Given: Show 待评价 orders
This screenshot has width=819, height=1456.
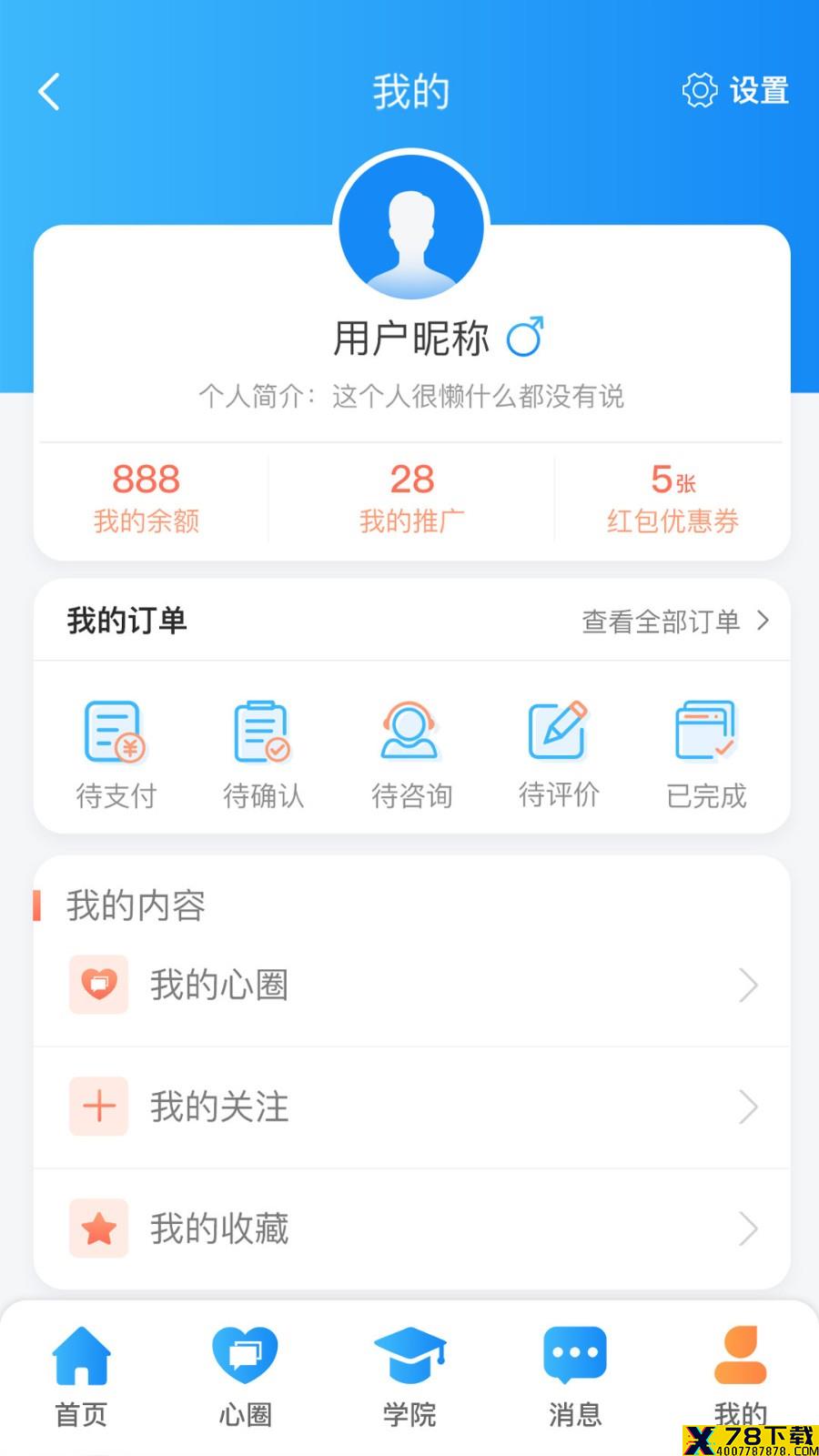Looking at the screenshot, I should click(x=559, y=755).
